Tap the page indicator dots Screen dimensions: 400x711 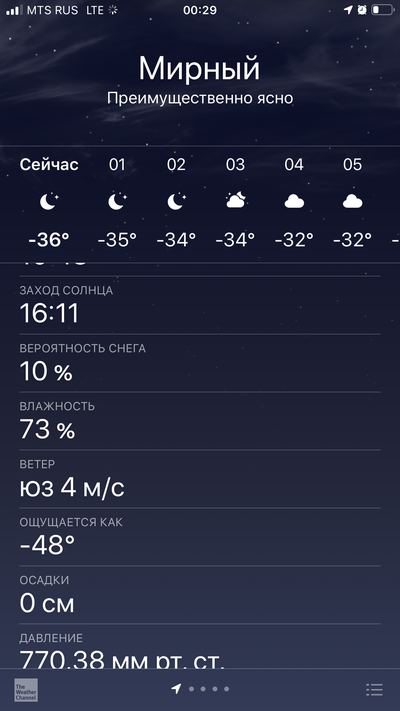point(200,689)
